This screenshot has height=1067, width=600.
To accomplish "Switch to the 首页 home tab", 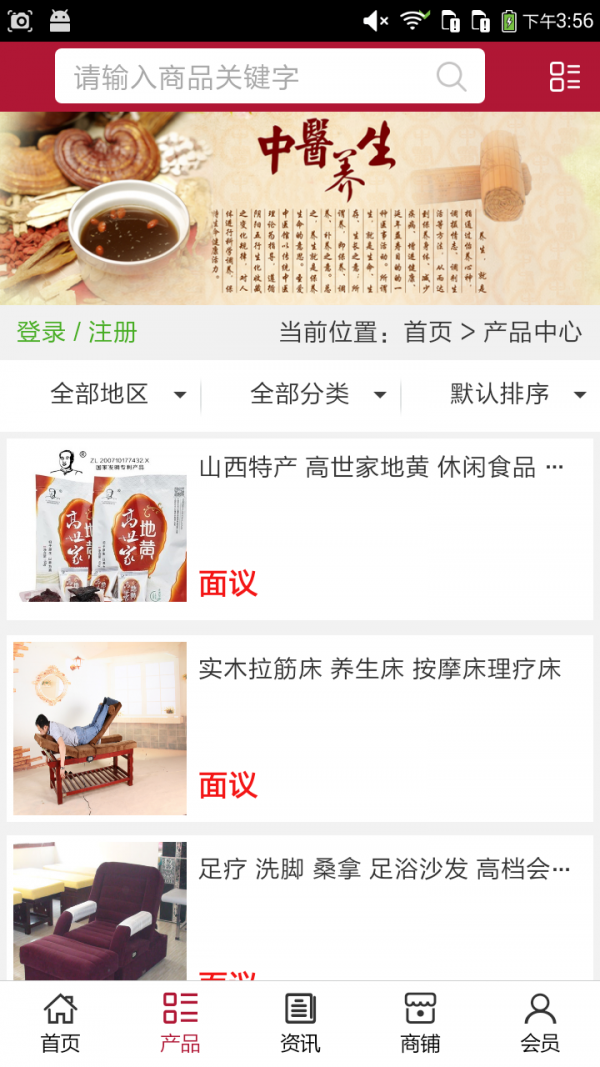I will pos(60,1023).
